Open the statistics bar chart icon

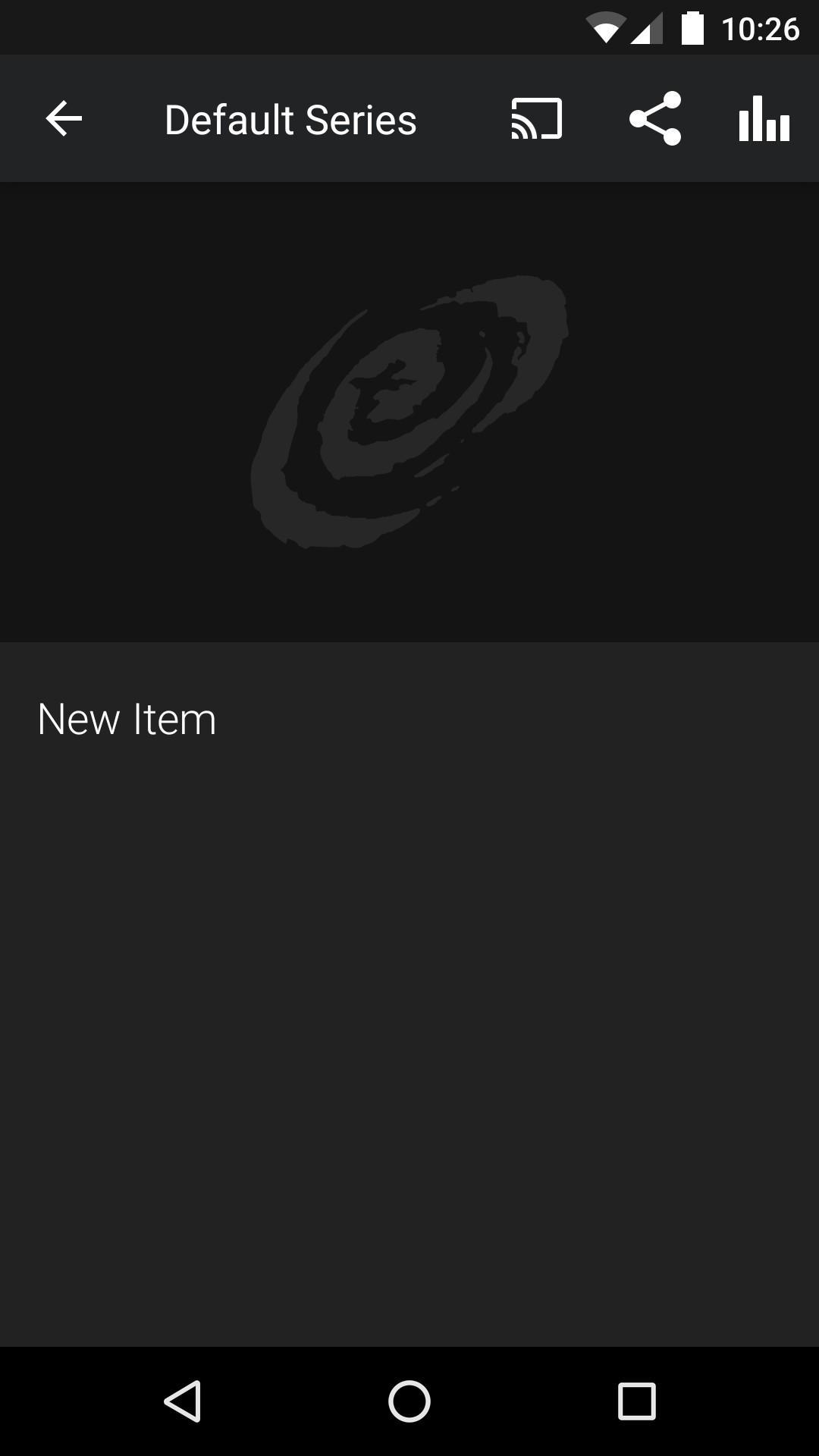pyautogui.click(x=764, y=119)
